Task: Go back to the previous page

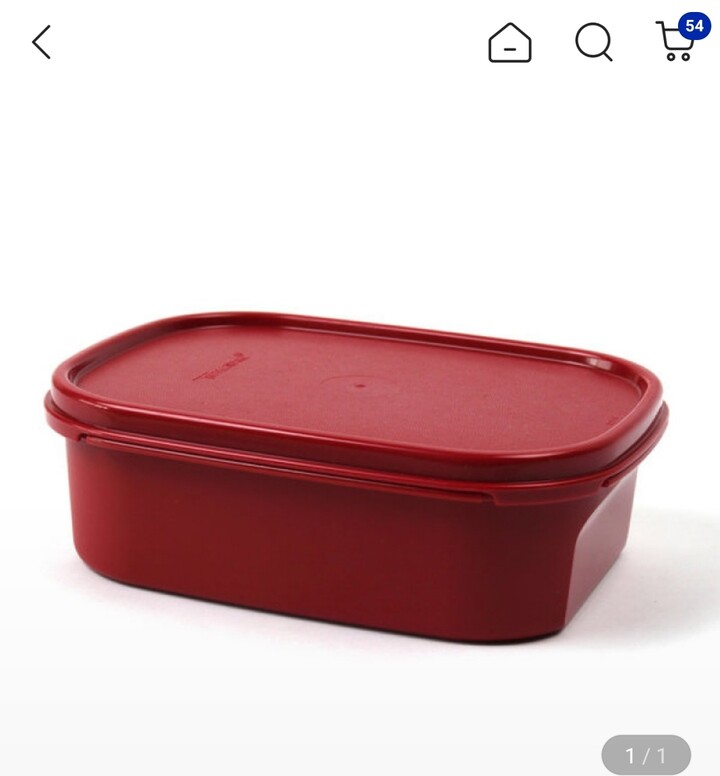Action: pyautogui.click(x=41, y=42)
